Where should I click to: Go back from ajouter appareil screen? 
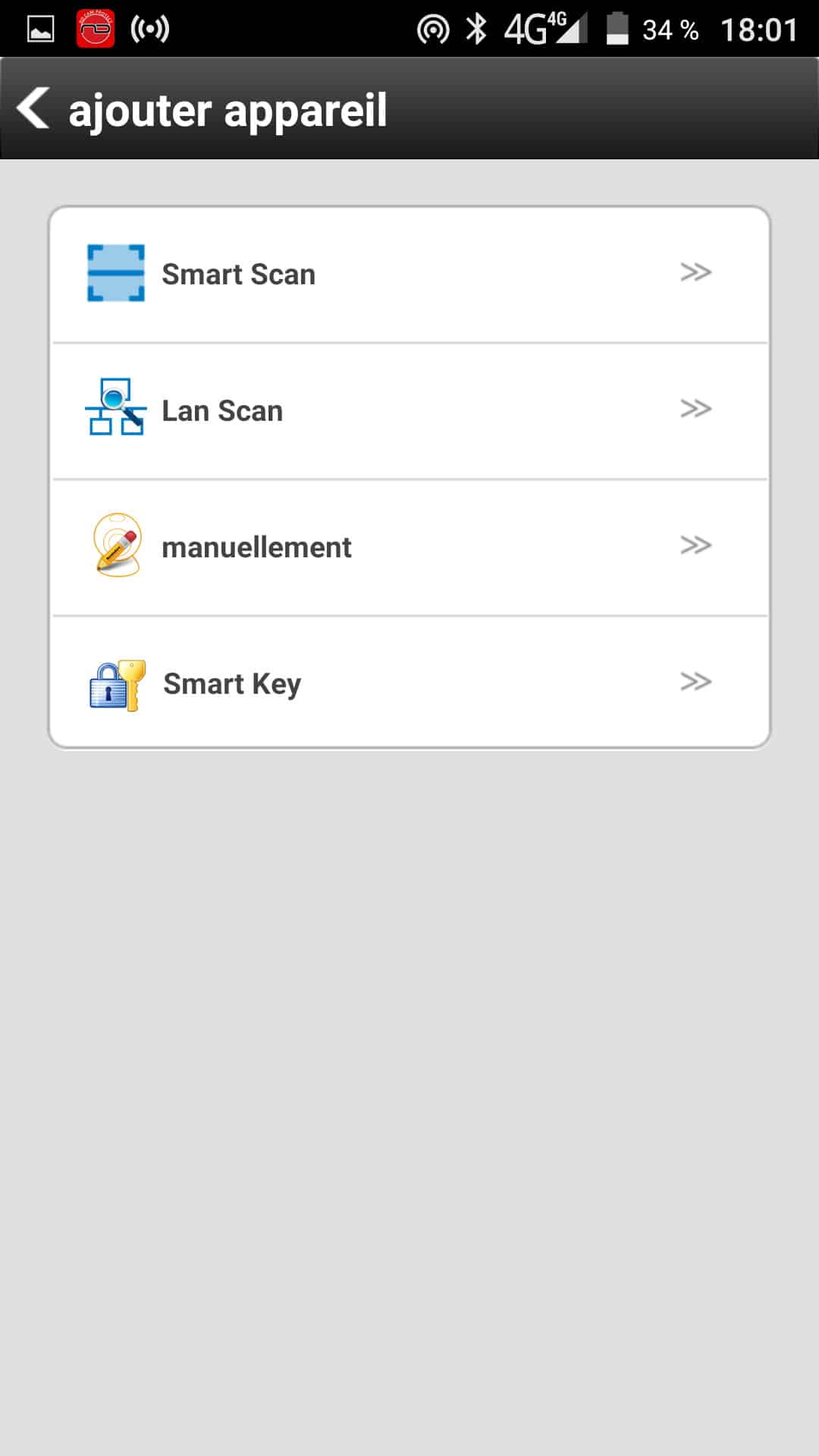(34, 108)
